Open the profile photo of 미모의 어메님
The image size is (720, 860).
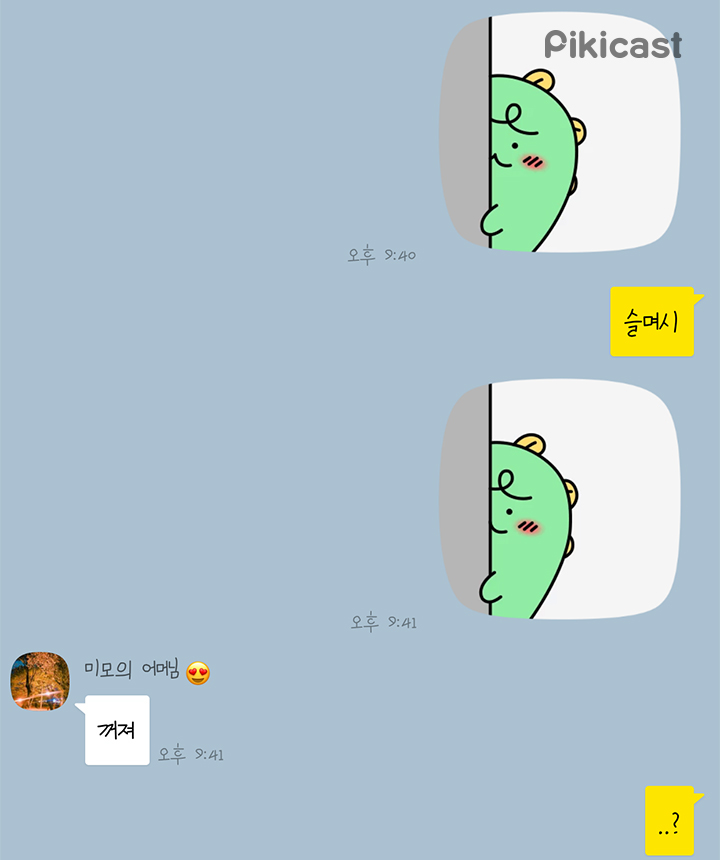coord(42,682)
